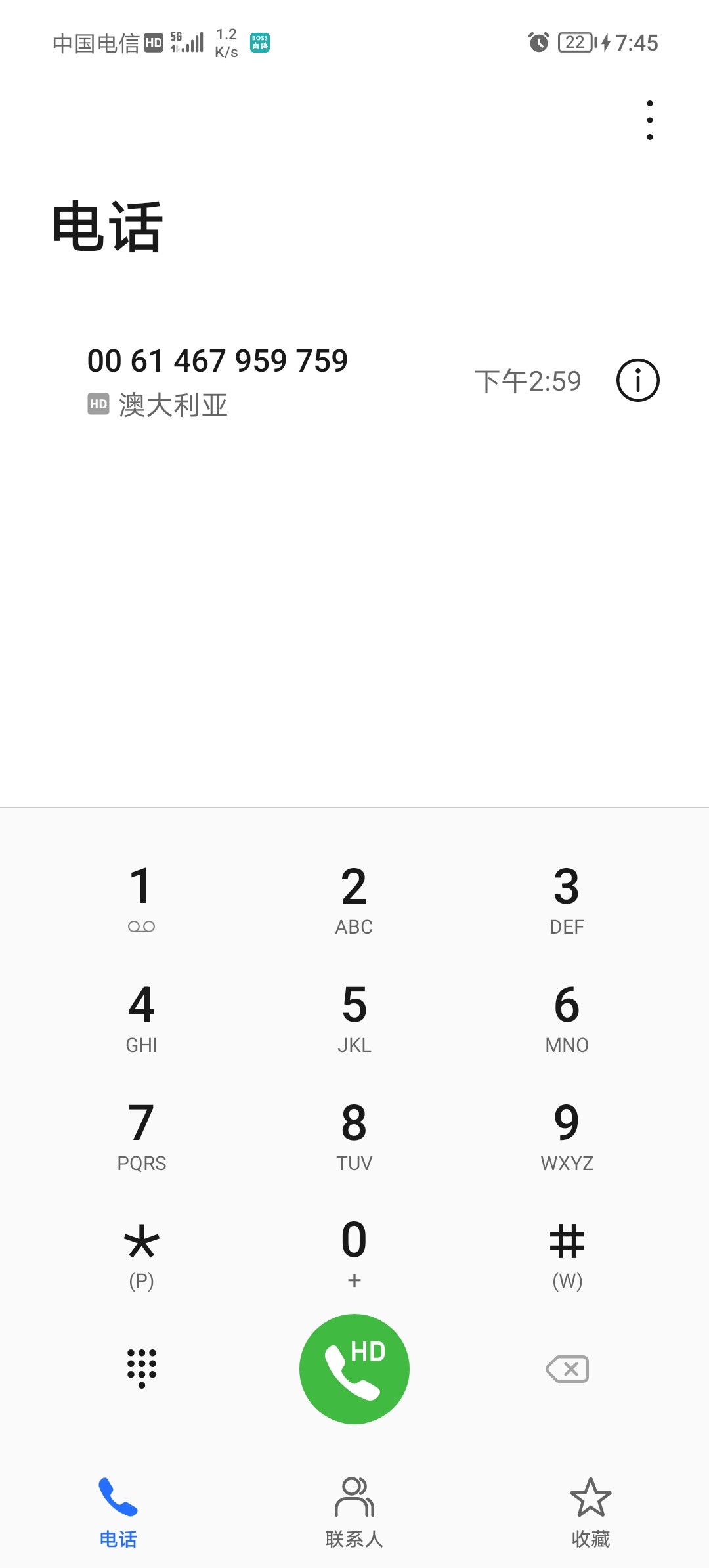Tap the hash (W) key
The image size is (709, 1568).
pos(567,1253)
